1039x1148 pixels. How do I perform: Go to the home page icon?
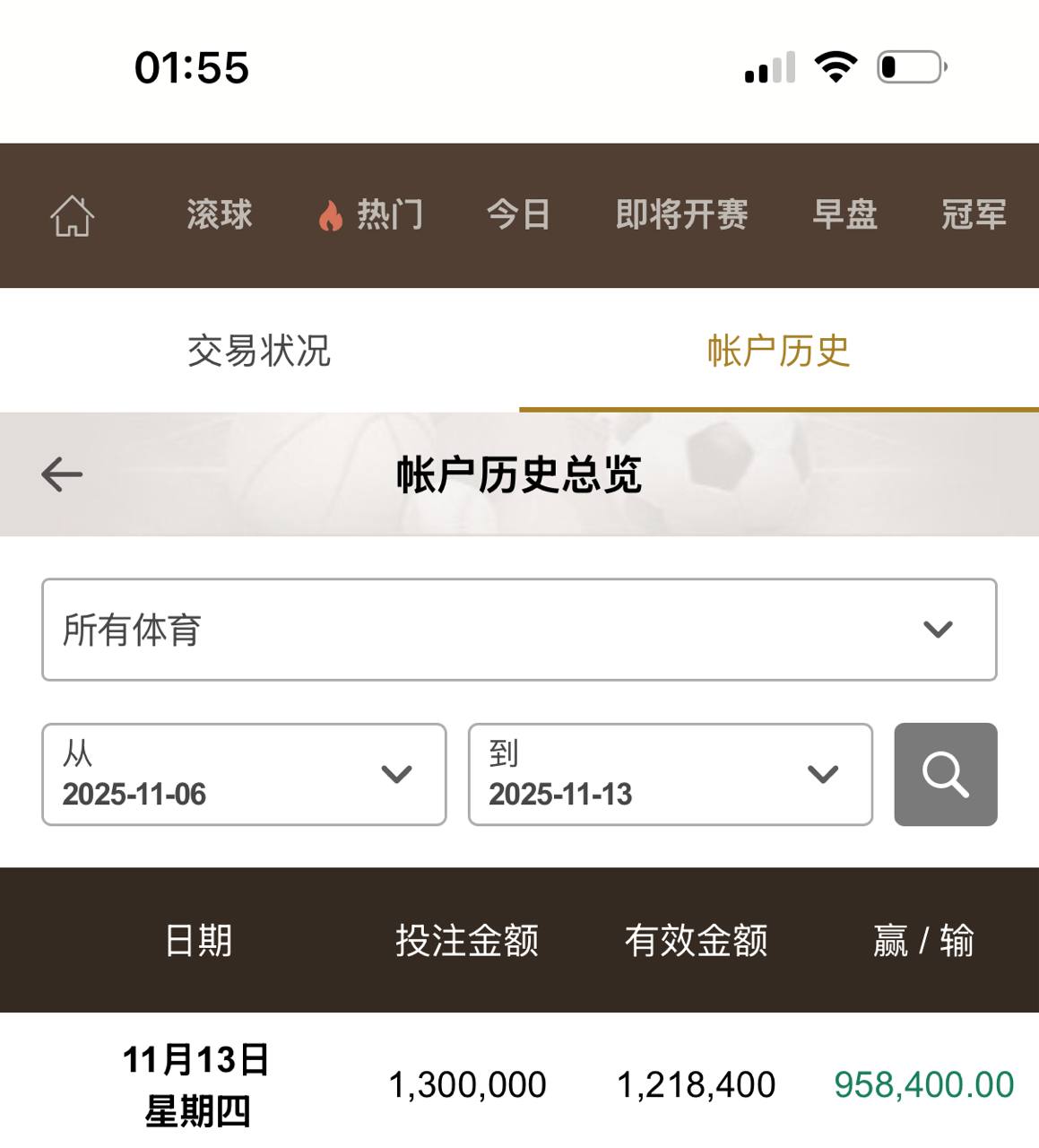(72, 216)
